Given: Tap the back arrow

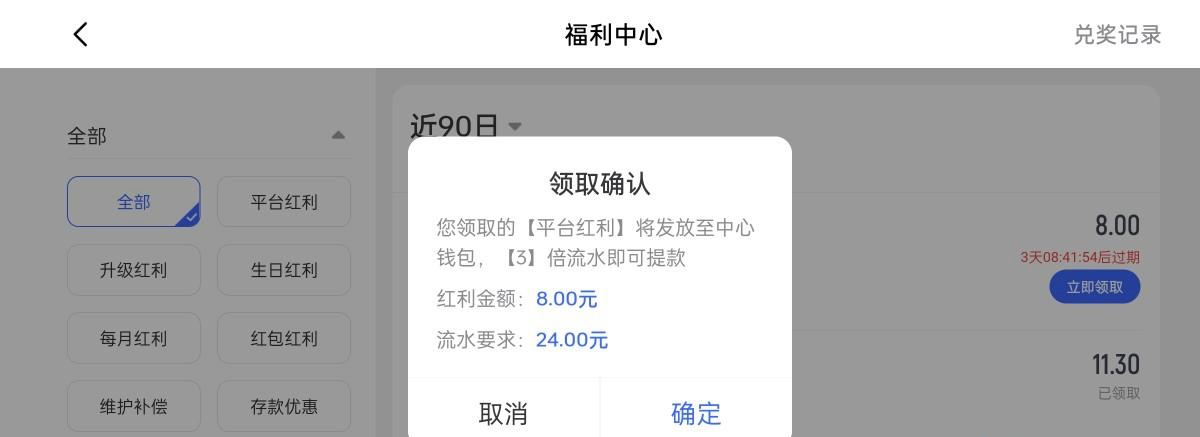Looking at the screenshot, I should point(81,34).
